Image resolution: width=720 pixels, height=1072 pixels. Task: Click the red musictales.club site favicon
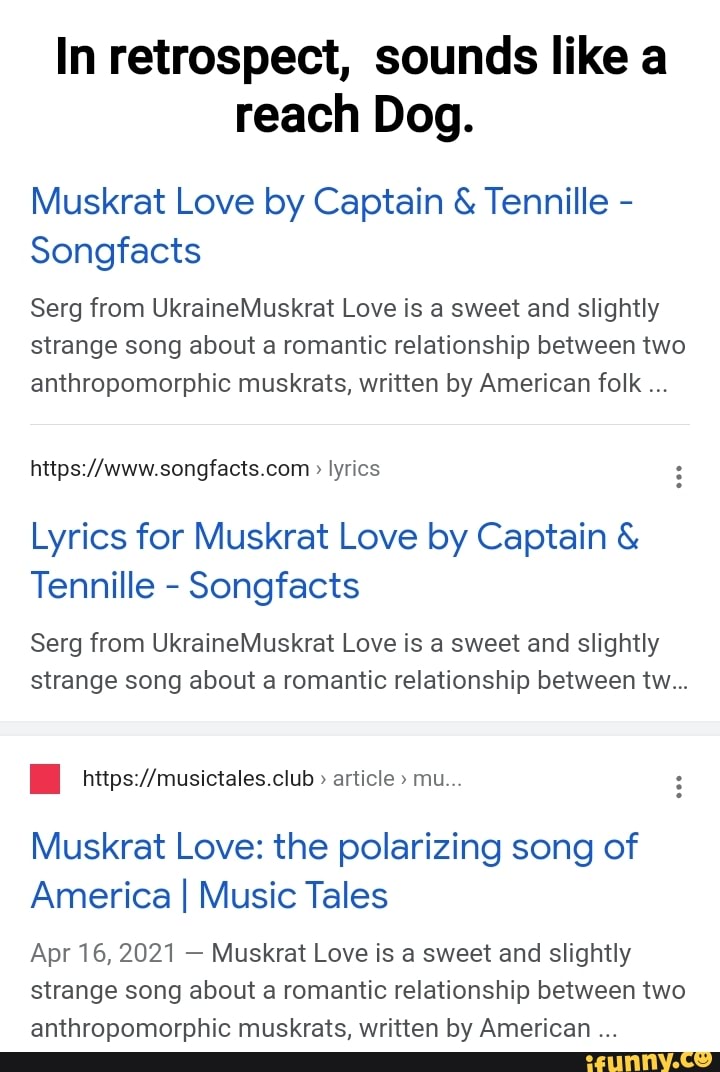[x=44, y=779]
